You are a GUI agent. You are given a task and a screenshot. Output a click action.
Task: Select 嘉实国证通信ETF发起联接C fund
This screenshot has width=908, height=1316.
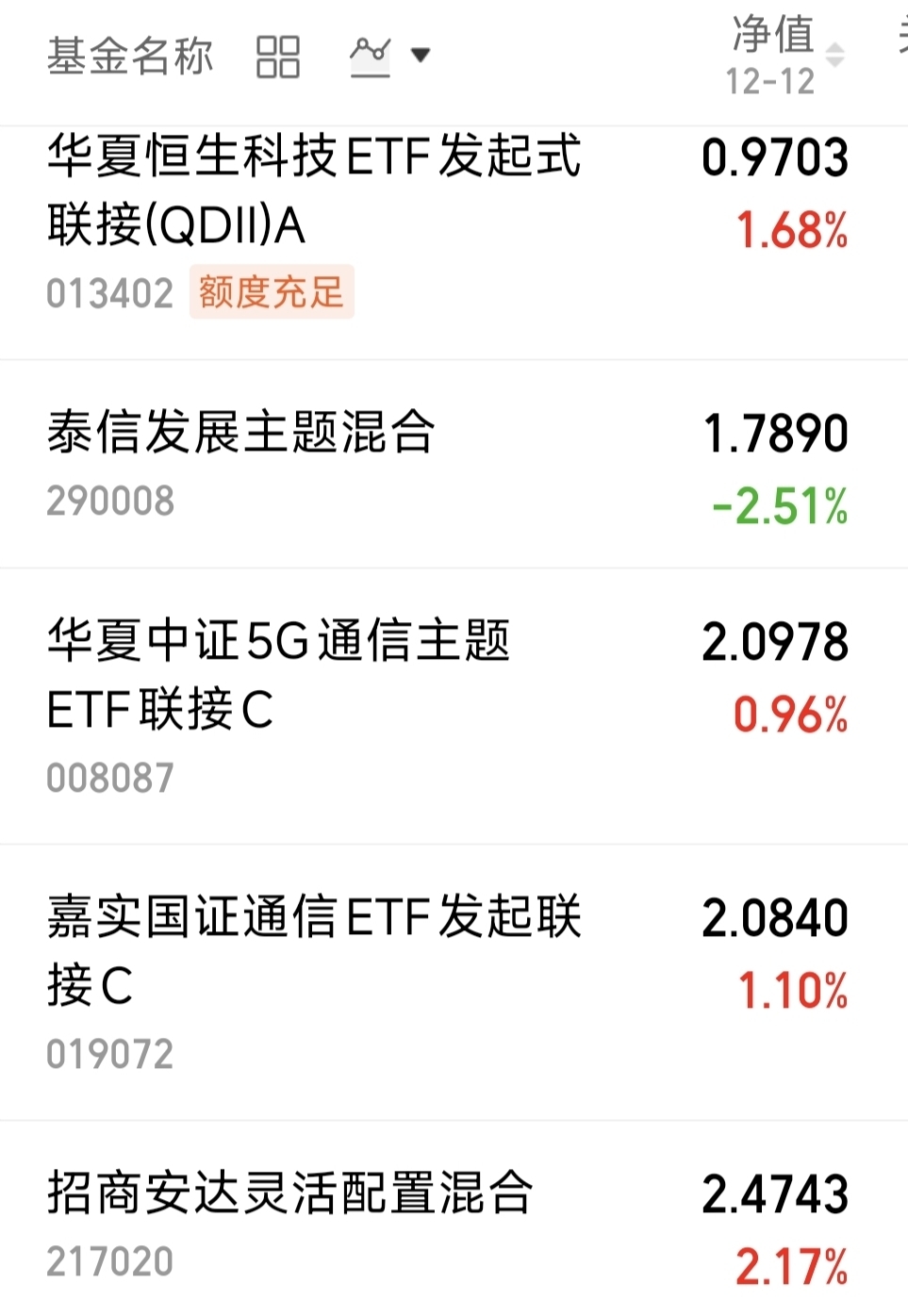314,951
